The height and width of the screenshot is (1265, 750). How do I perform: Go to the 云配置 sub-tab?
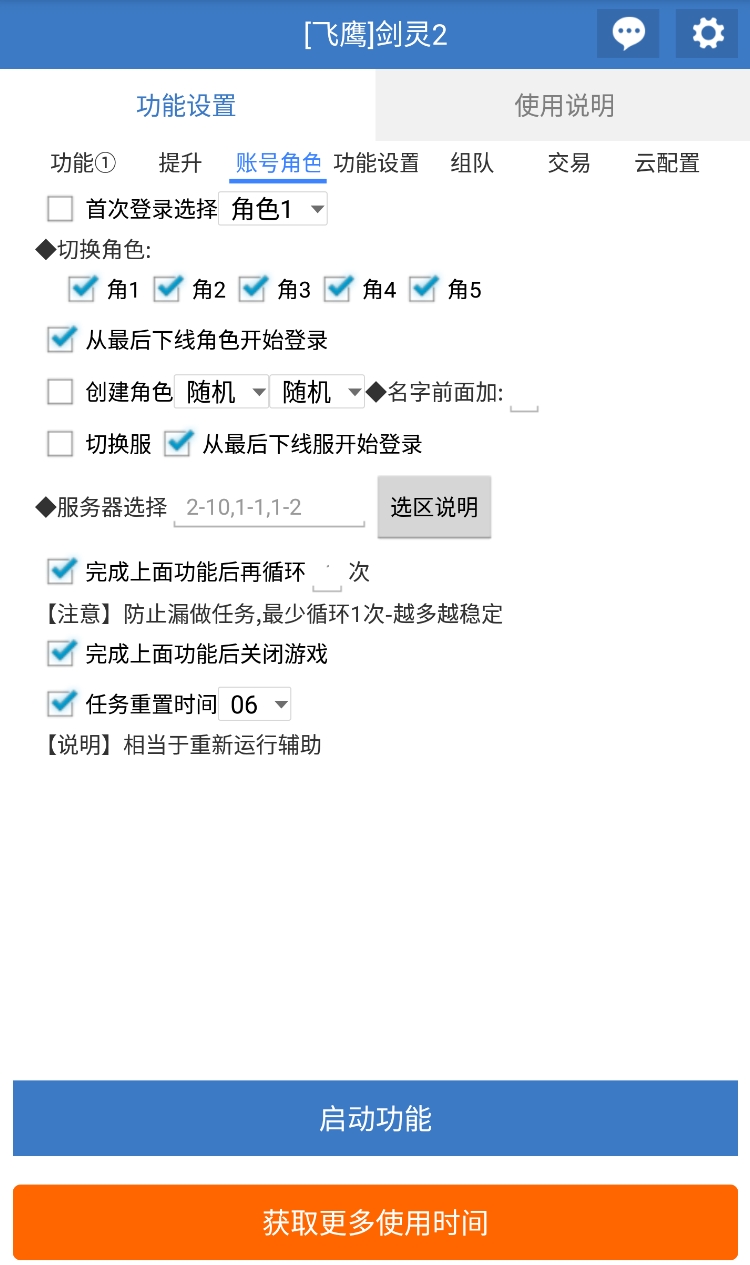coord(667,163)
